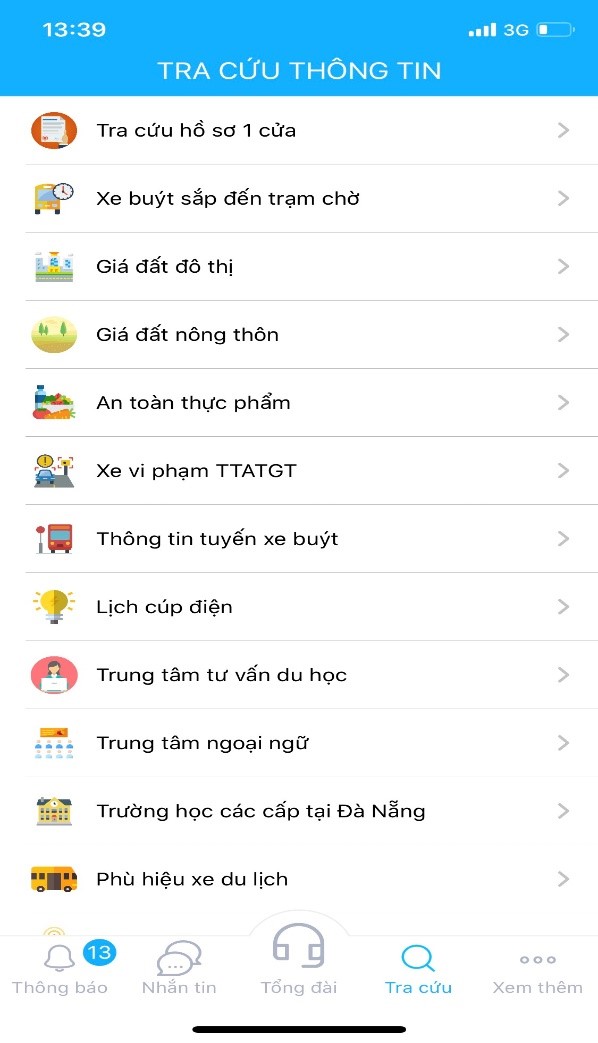The image size is (598, 1043).
Task: Switch to the Thông báo tab
Action: [x=60, y=968]
